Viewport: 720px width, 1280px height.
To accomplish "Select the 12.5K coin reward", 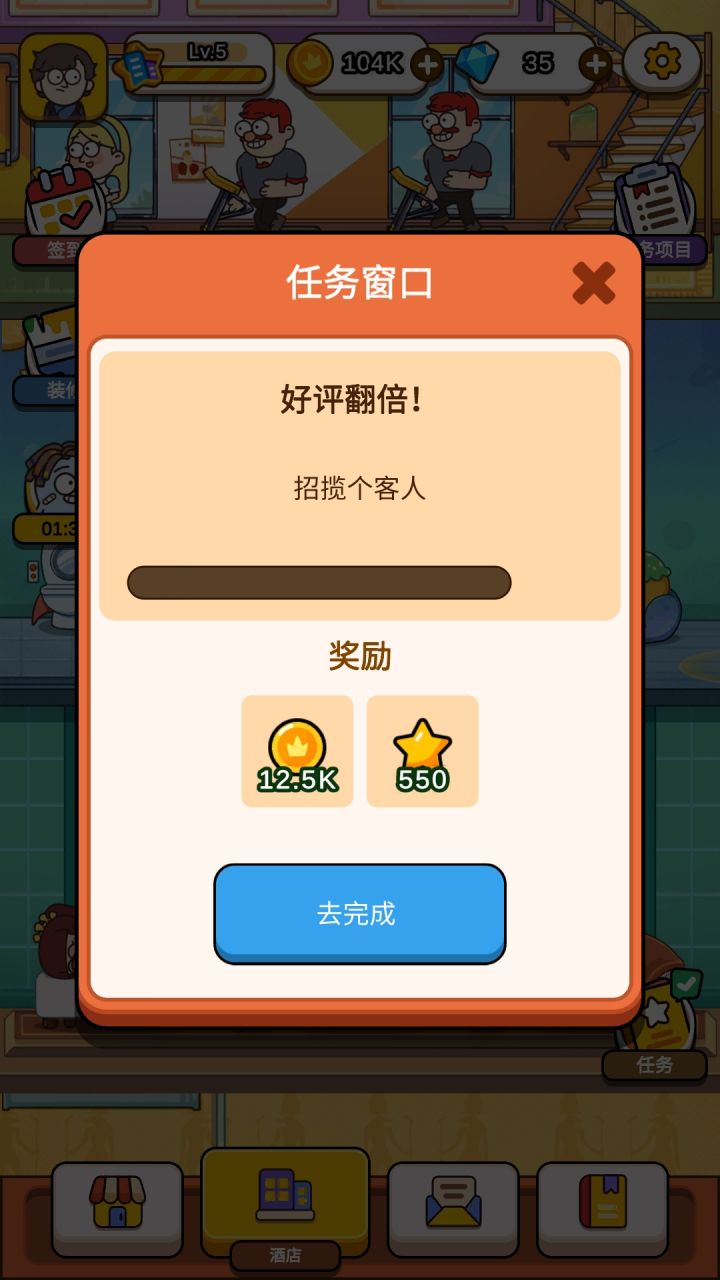I will [x=295, y=750].
